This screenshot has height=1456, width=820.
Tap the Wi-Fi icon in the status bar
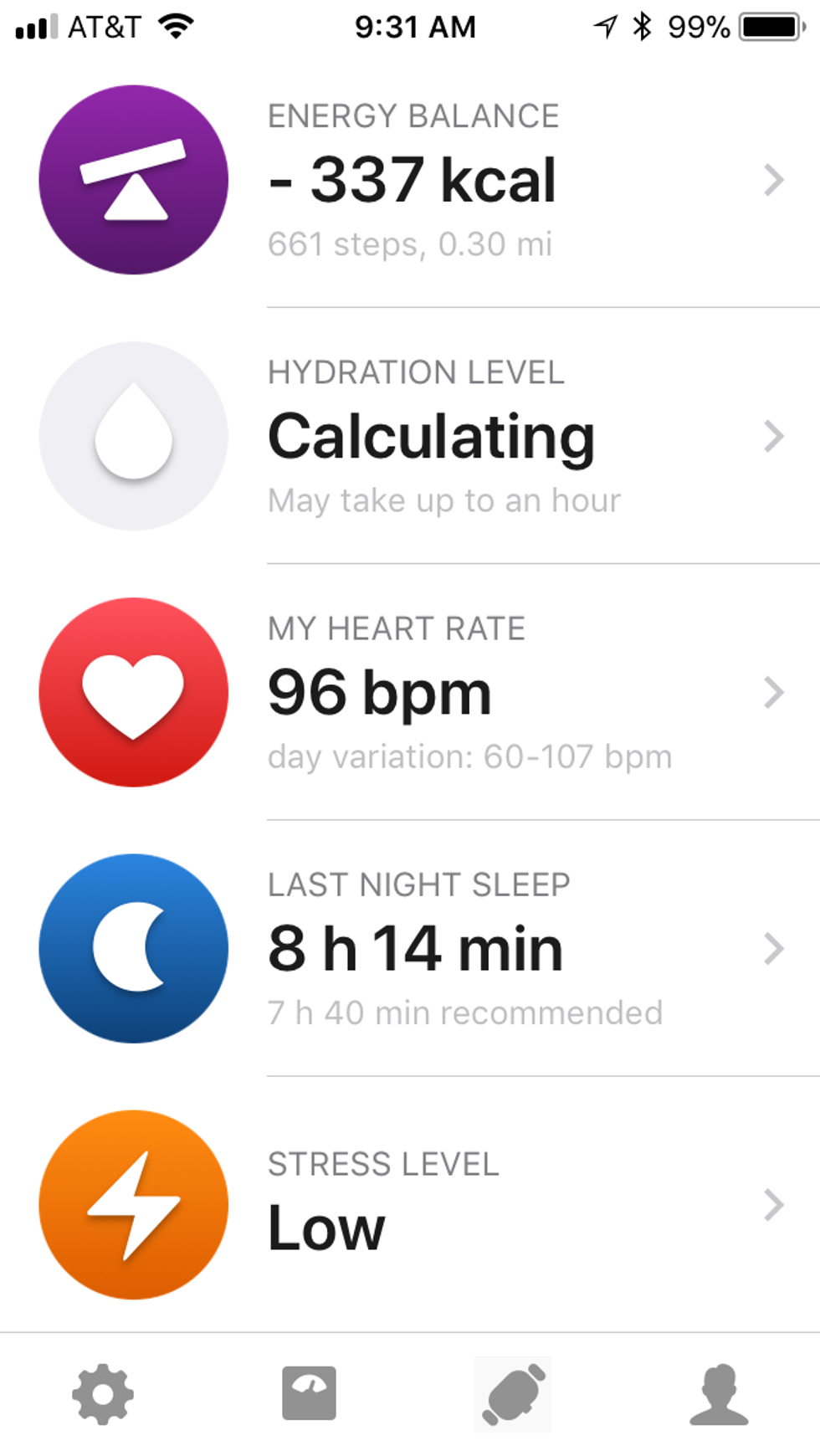click(174, 25)
